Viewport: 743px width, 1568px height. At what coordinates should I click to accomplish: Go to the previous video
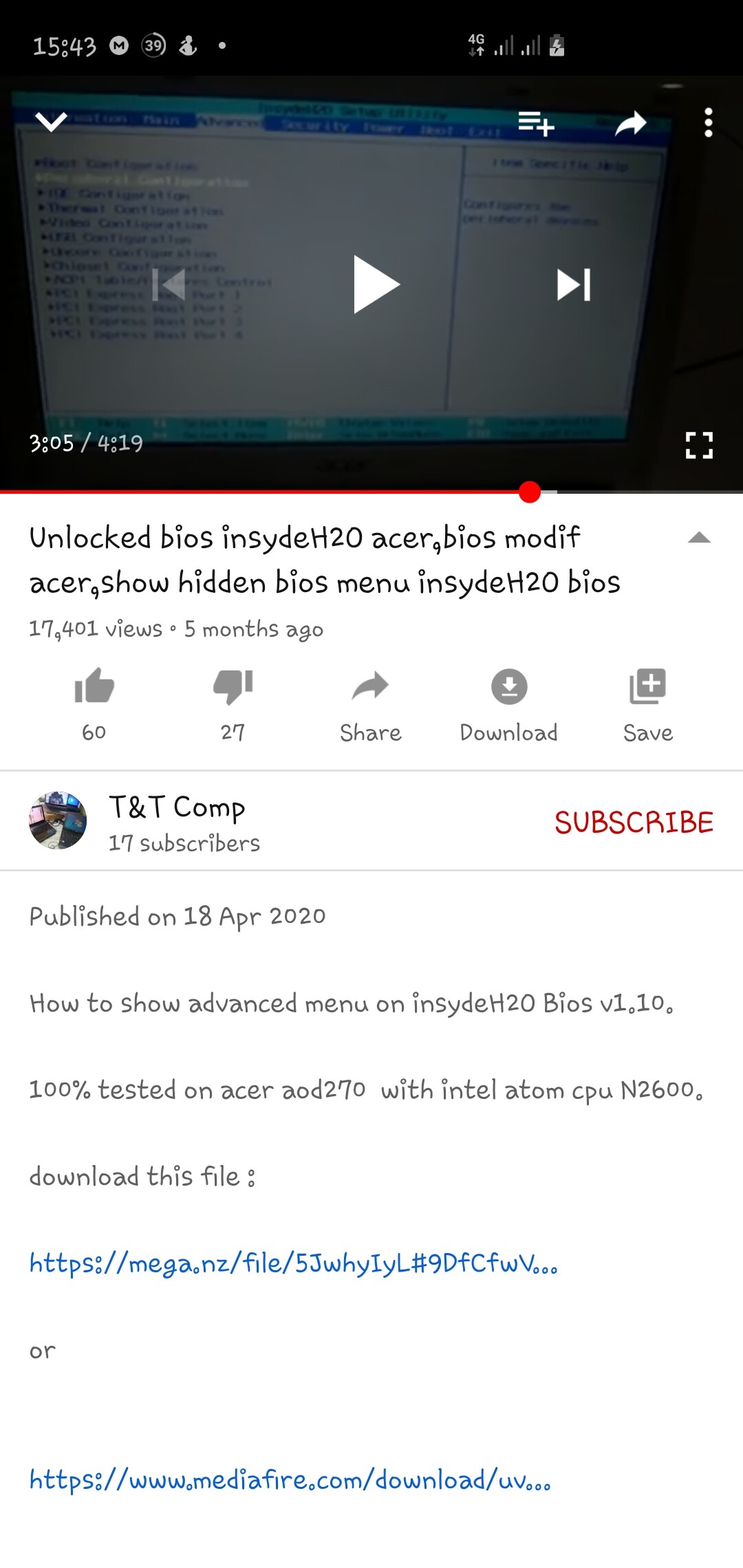169,285
